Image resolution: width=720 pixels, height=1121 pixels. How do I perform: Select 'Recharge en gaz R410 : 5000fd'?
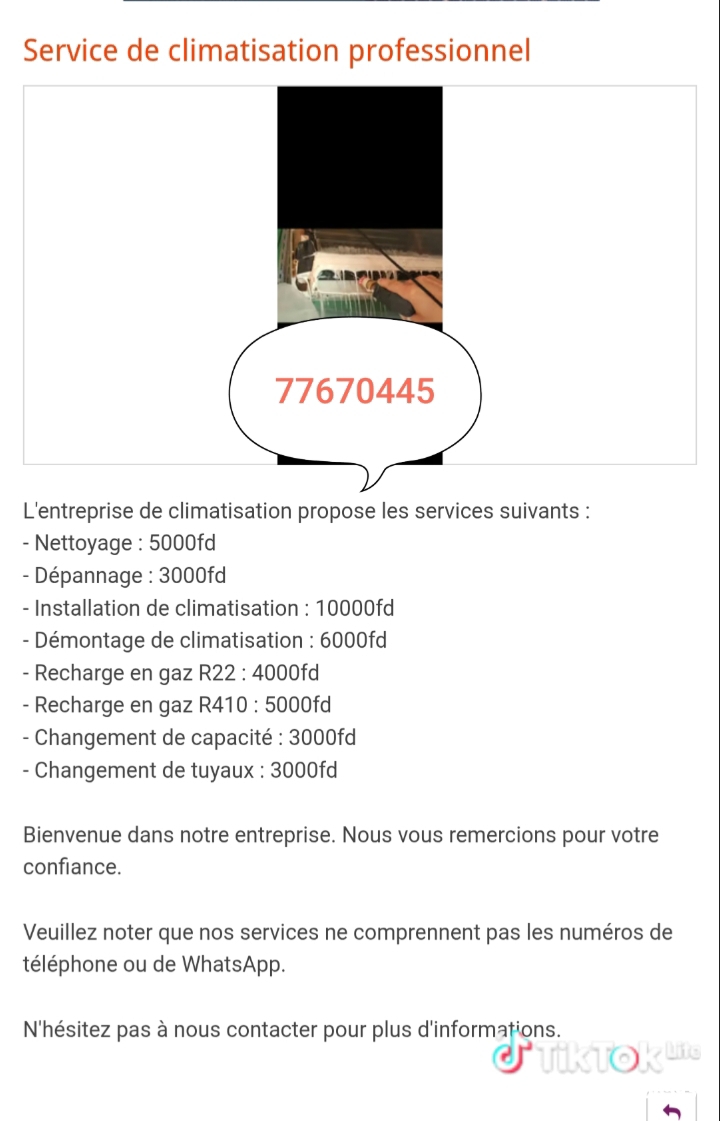(x=176, y=705)
